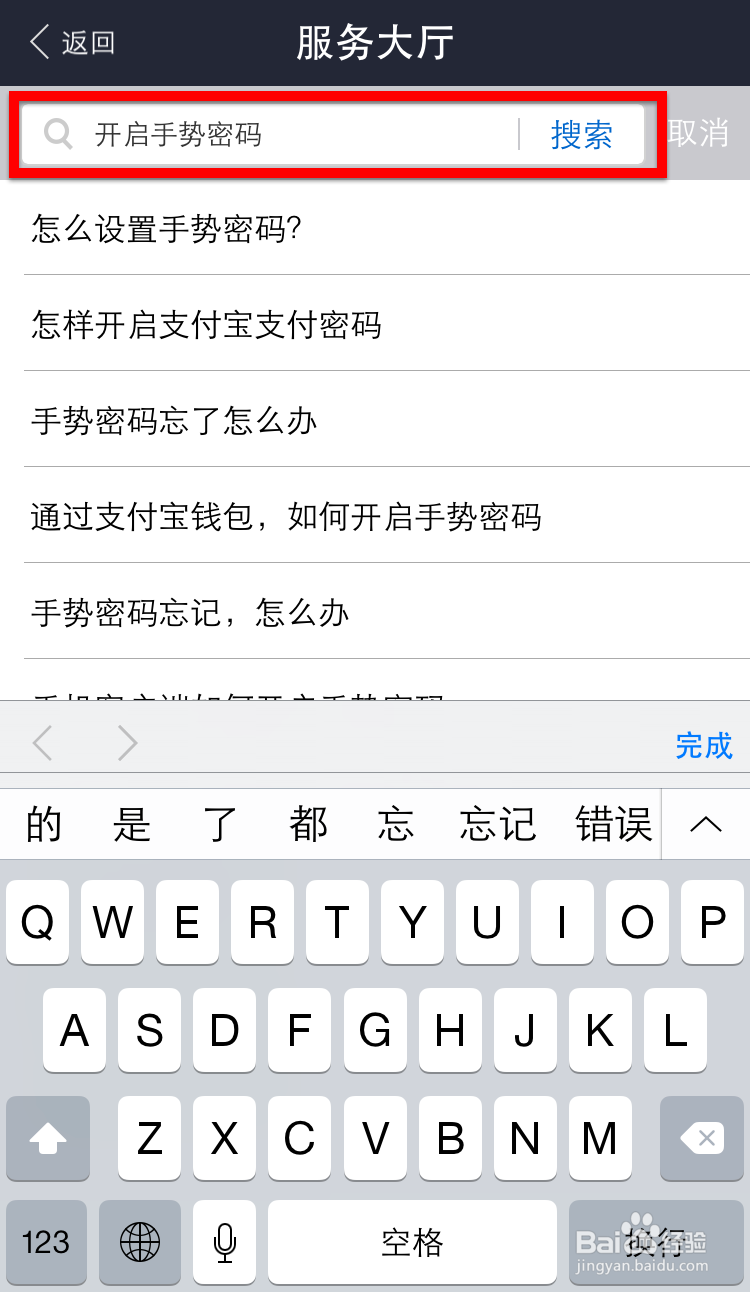Tap the globe key to switch input language
The height and width of the screenshot is (1292, 750).
click(140, 1243)
